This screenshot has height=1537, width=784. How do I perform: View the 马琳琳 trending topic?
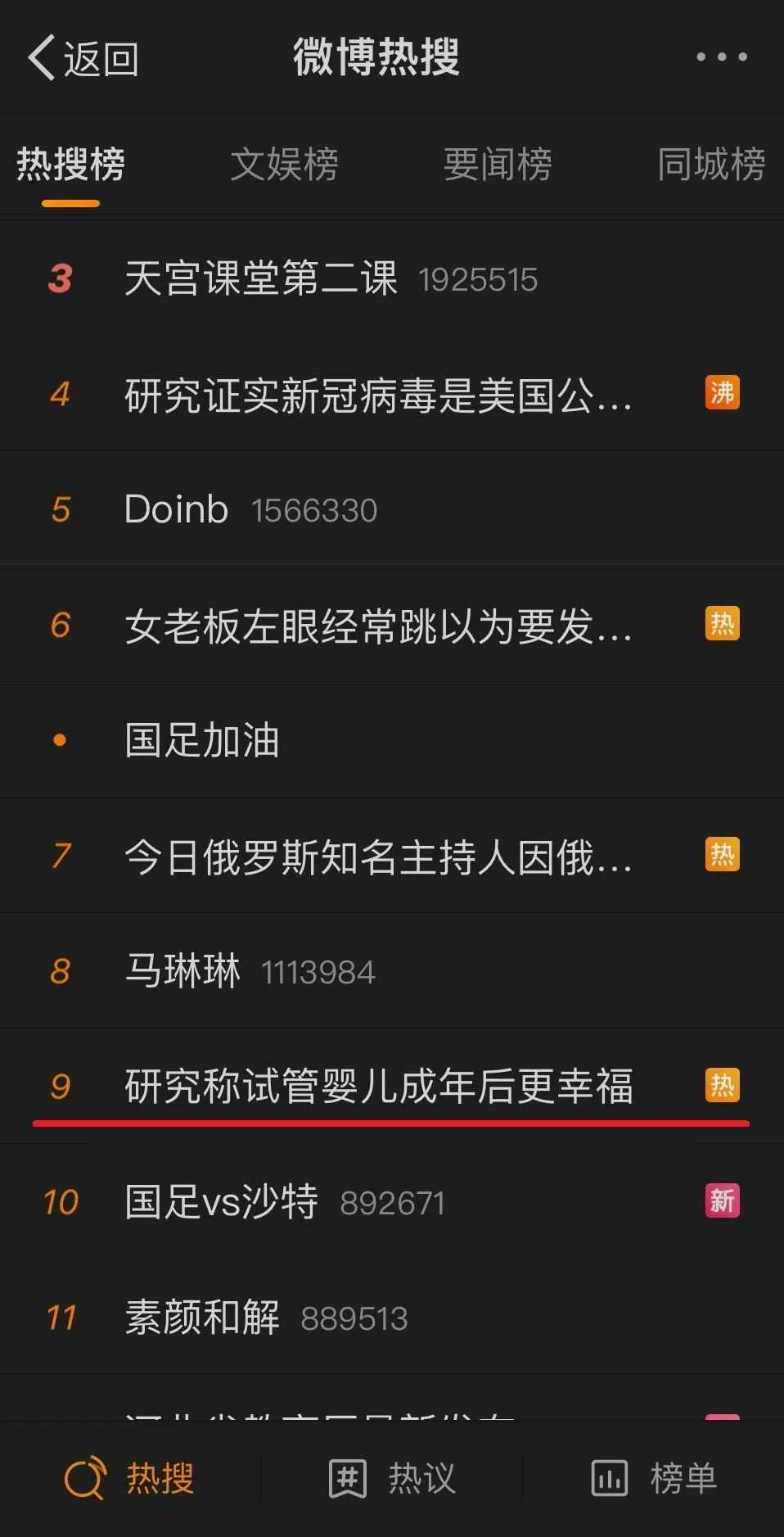pos(181,970)
